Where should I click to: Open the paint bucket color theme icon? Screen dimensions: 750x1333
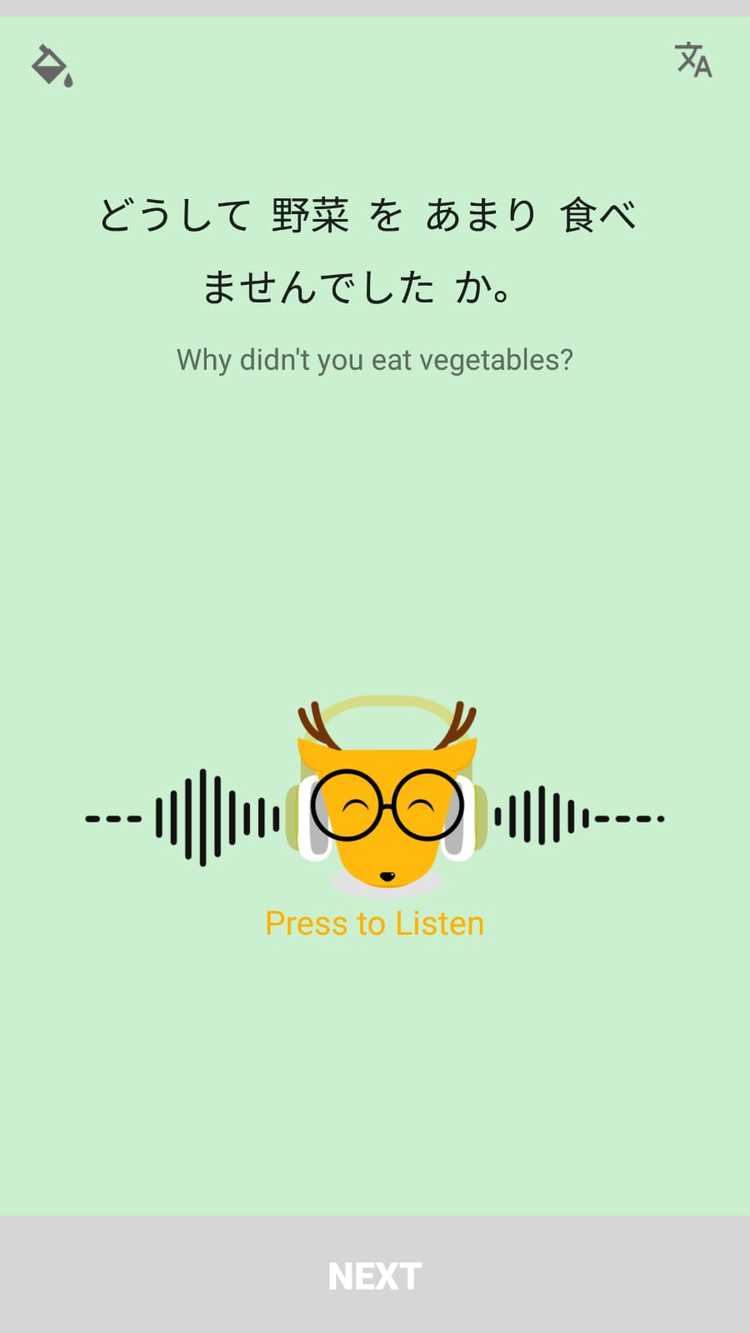point(52,66)
